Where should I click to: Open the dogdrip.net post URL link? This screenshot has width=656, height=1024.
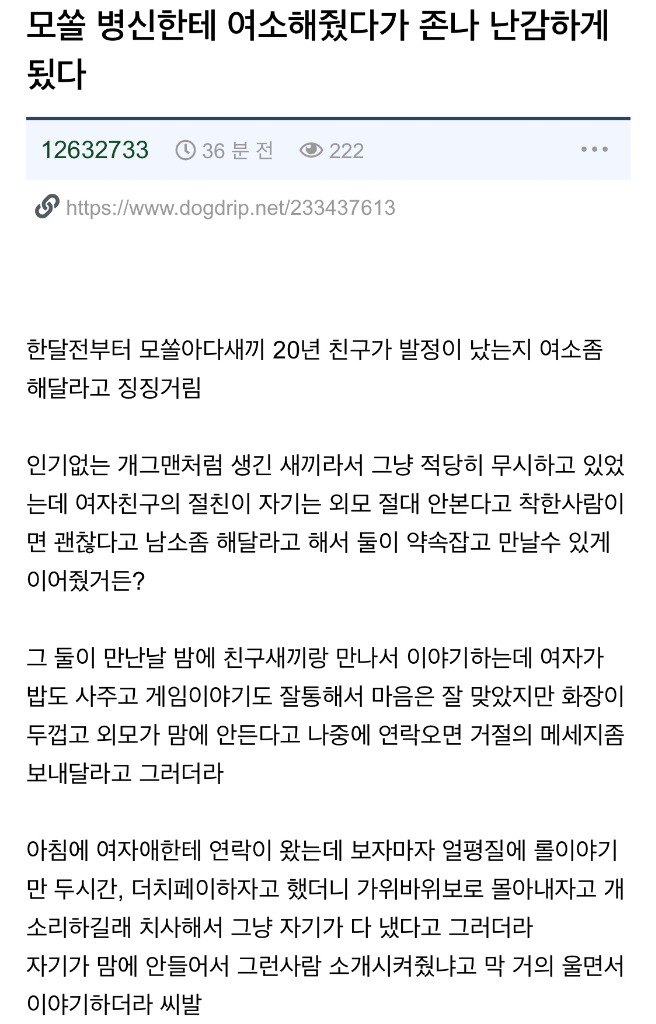click(230, 208)
